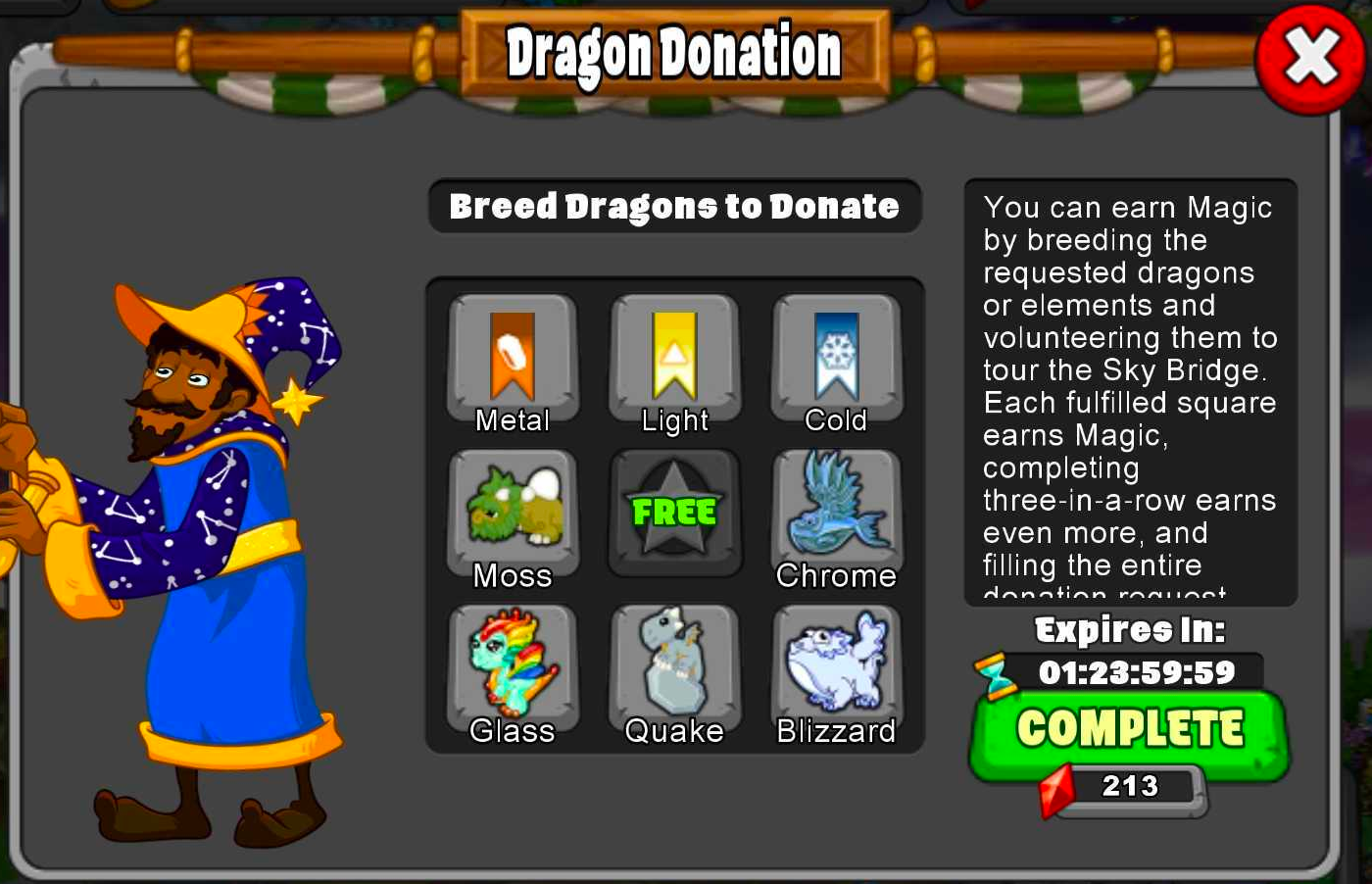Tap the green Complete button

pyautogui.click(x=1129, y=730)
